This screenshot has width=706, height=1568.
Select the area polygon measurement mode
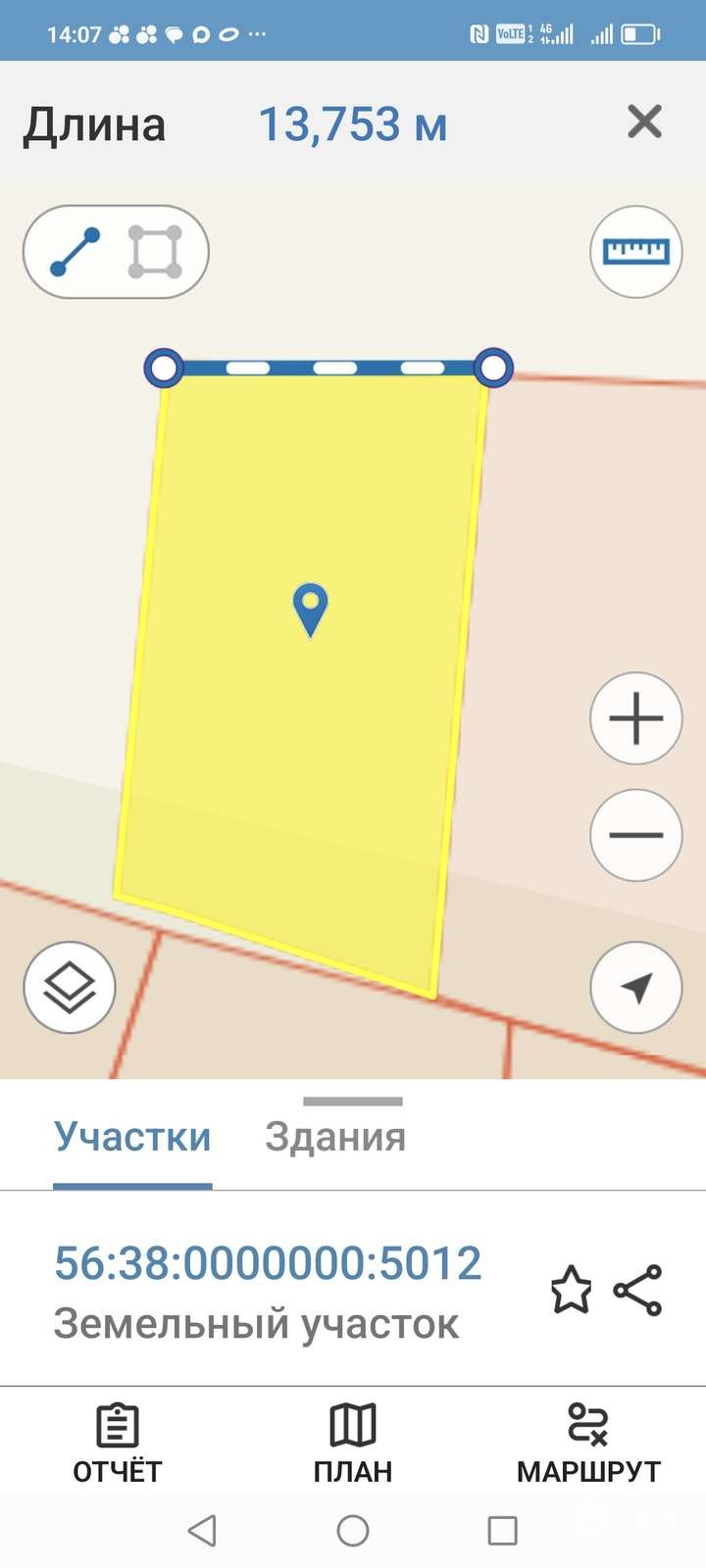155,252
